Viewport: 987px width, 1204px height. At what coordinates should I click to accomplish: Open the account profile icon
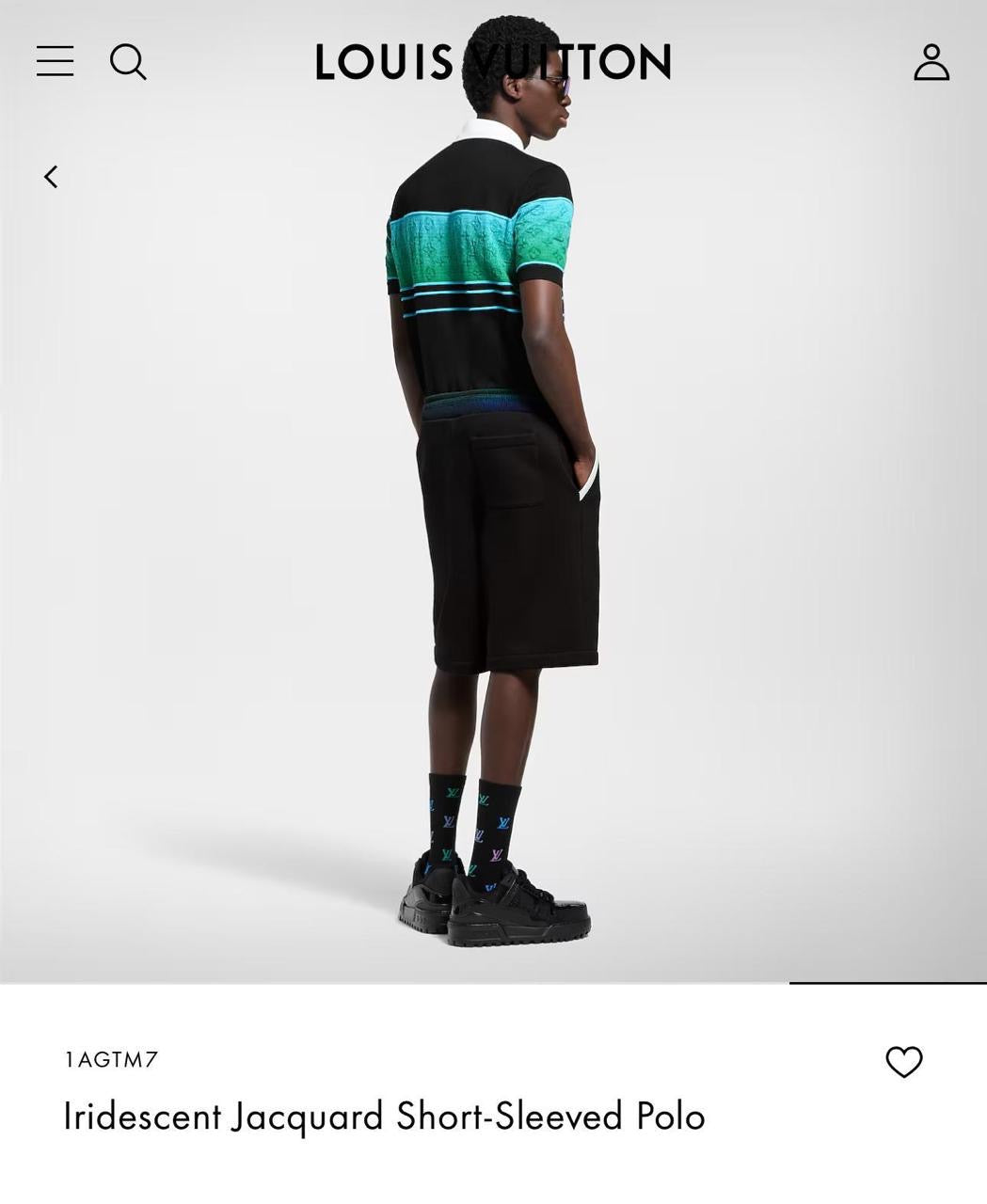931,62
